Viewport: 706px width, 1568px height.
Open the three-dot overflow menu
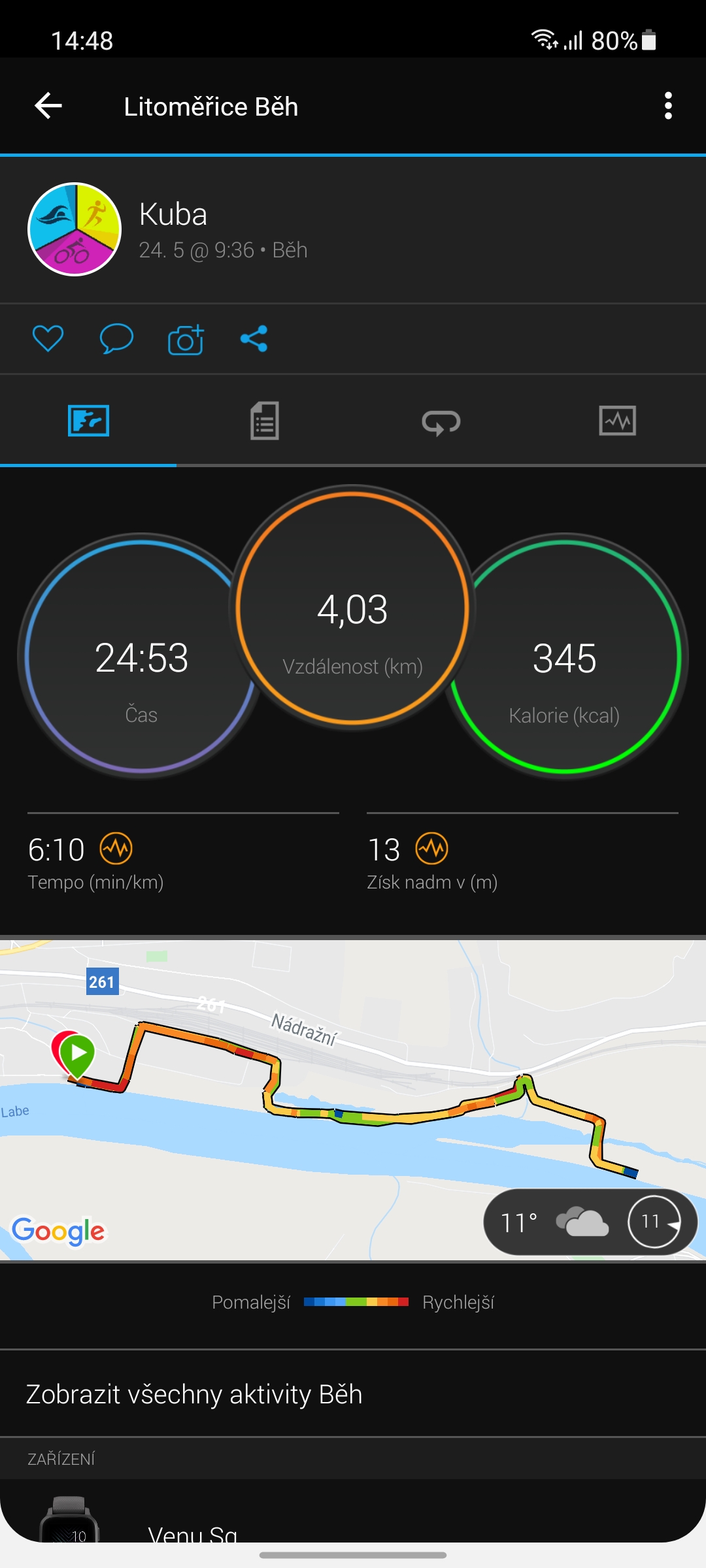point(667,106)
